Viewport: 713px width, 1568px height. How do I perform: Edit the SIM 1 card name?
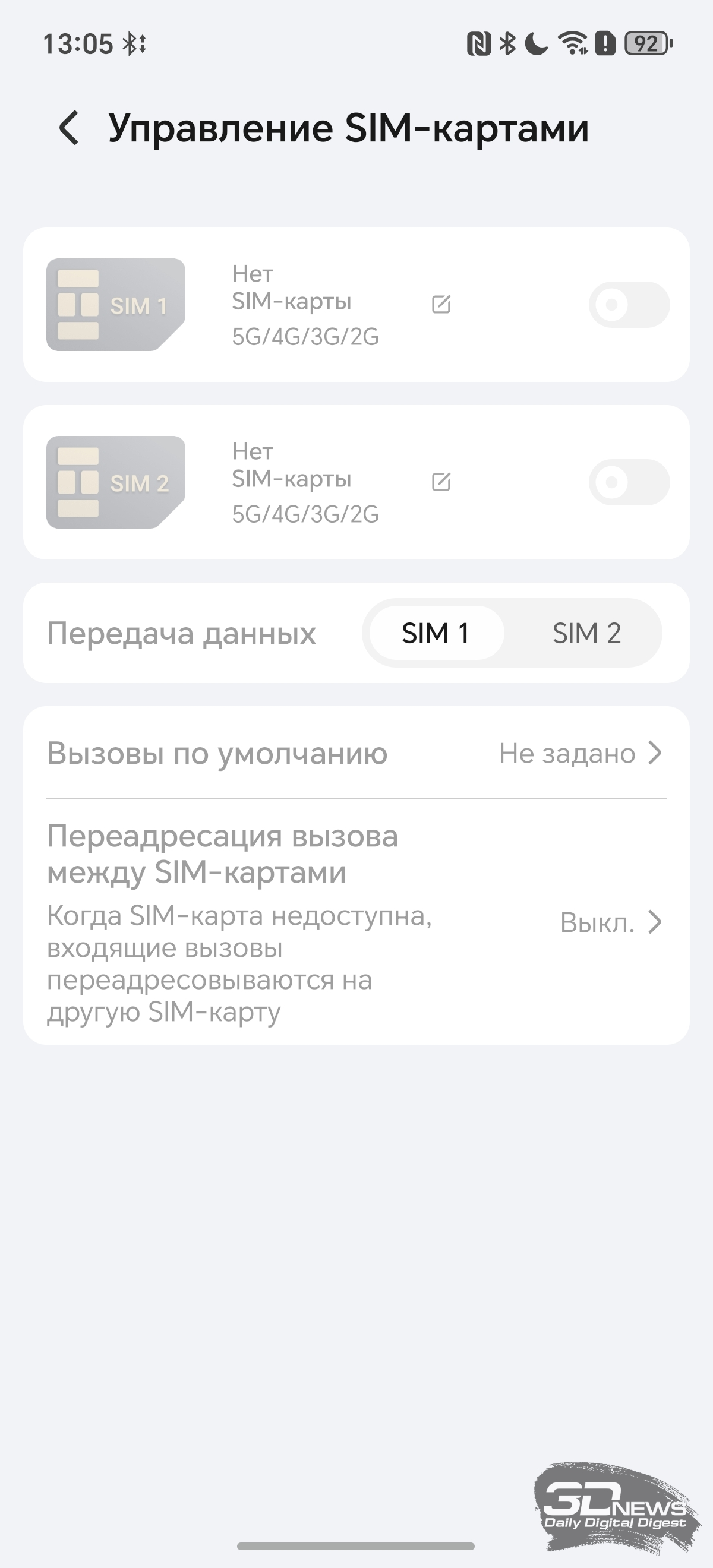[441, 304]
